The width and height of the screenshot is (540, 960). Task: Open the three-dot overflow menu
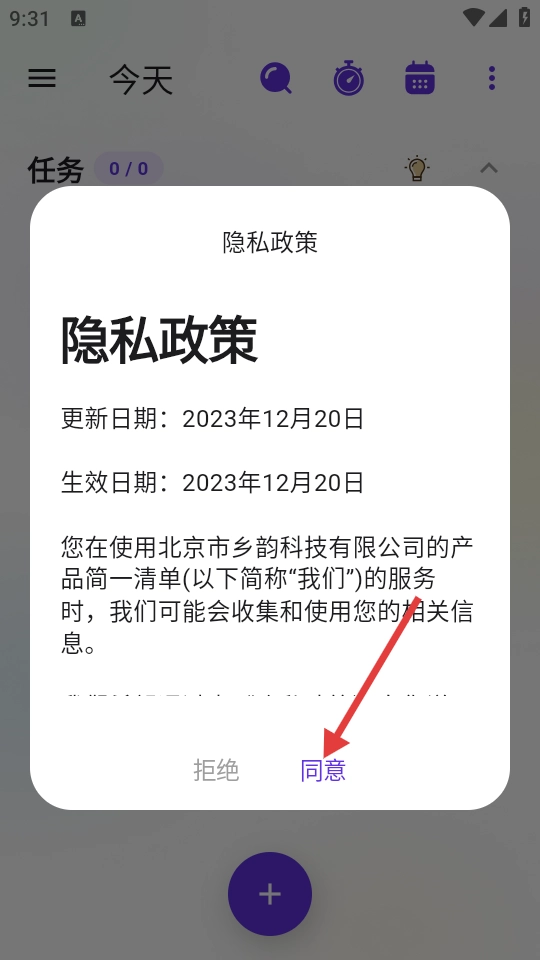click(492, 78)
